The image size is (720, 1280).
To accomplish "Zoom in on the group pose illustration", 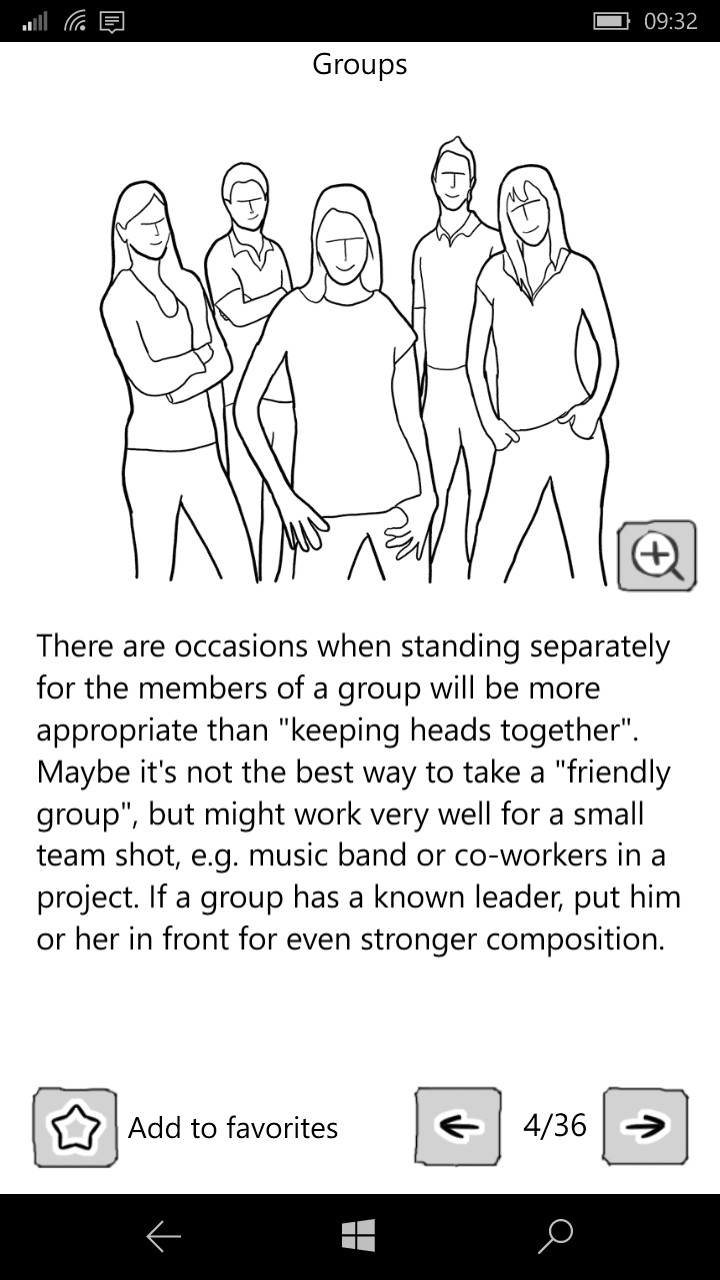I will [x=657, y=555].
